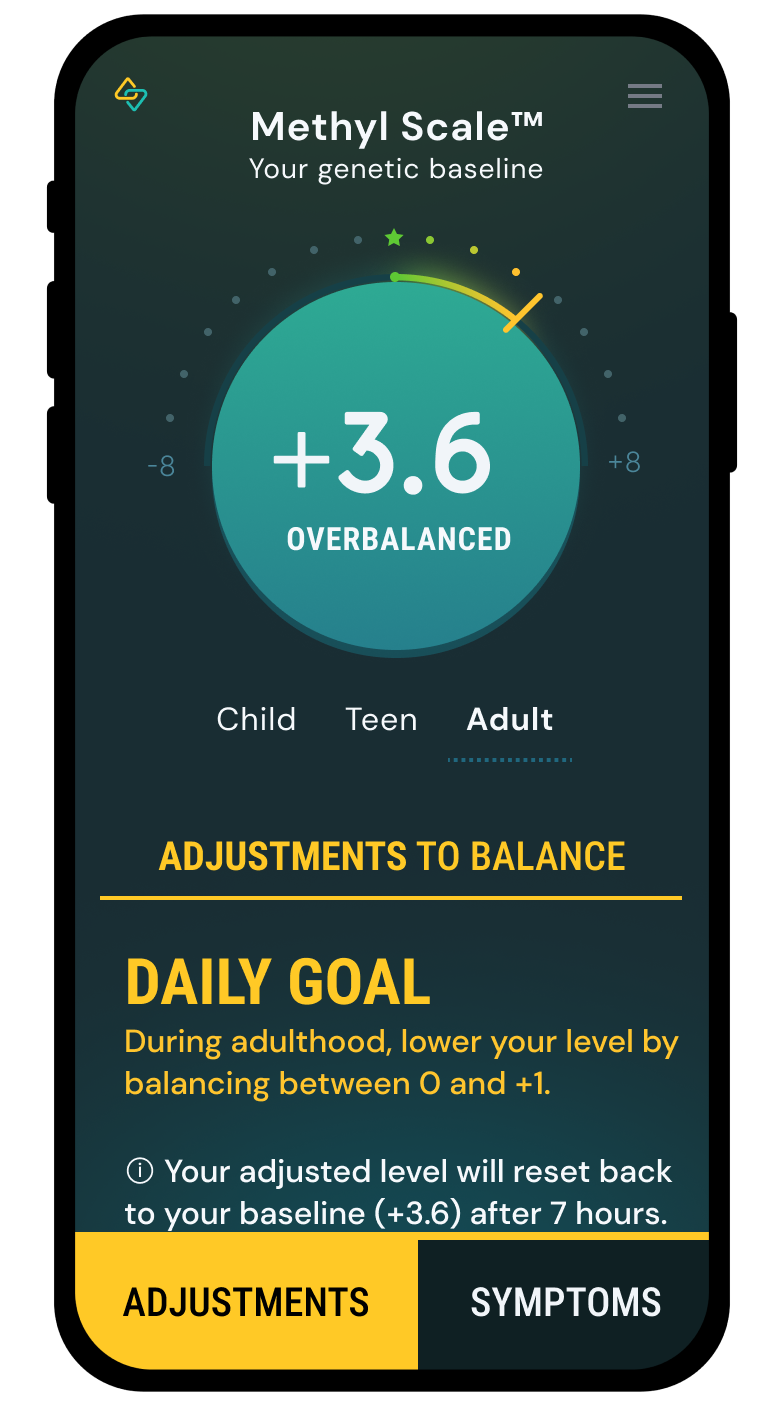This screenshot has height=1410, width=772.
Task: Select the Adult life stage
Action: point(510,720)
